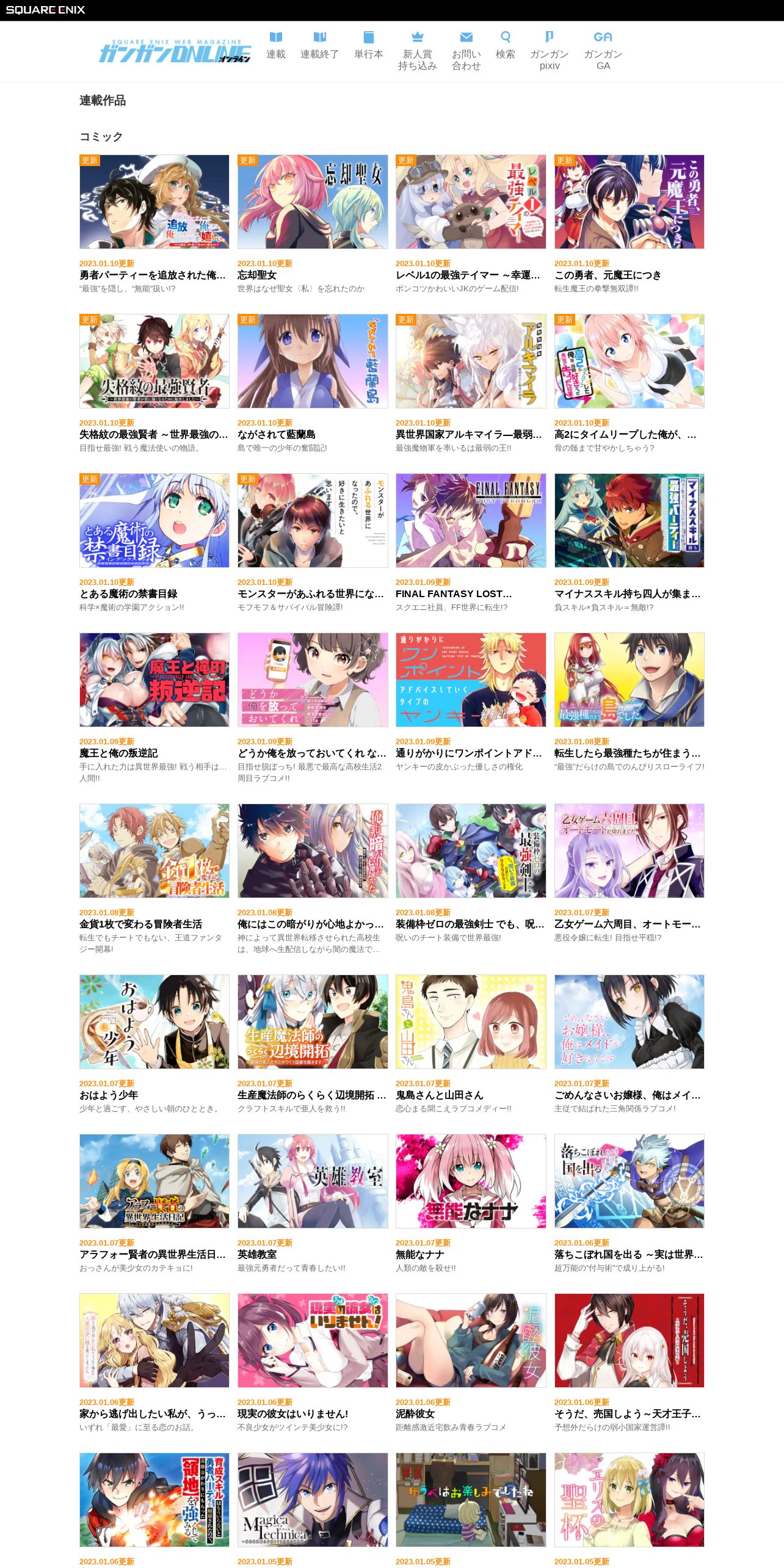
Task: Open この勇者、元魔王につき manga
Action: 630,224
